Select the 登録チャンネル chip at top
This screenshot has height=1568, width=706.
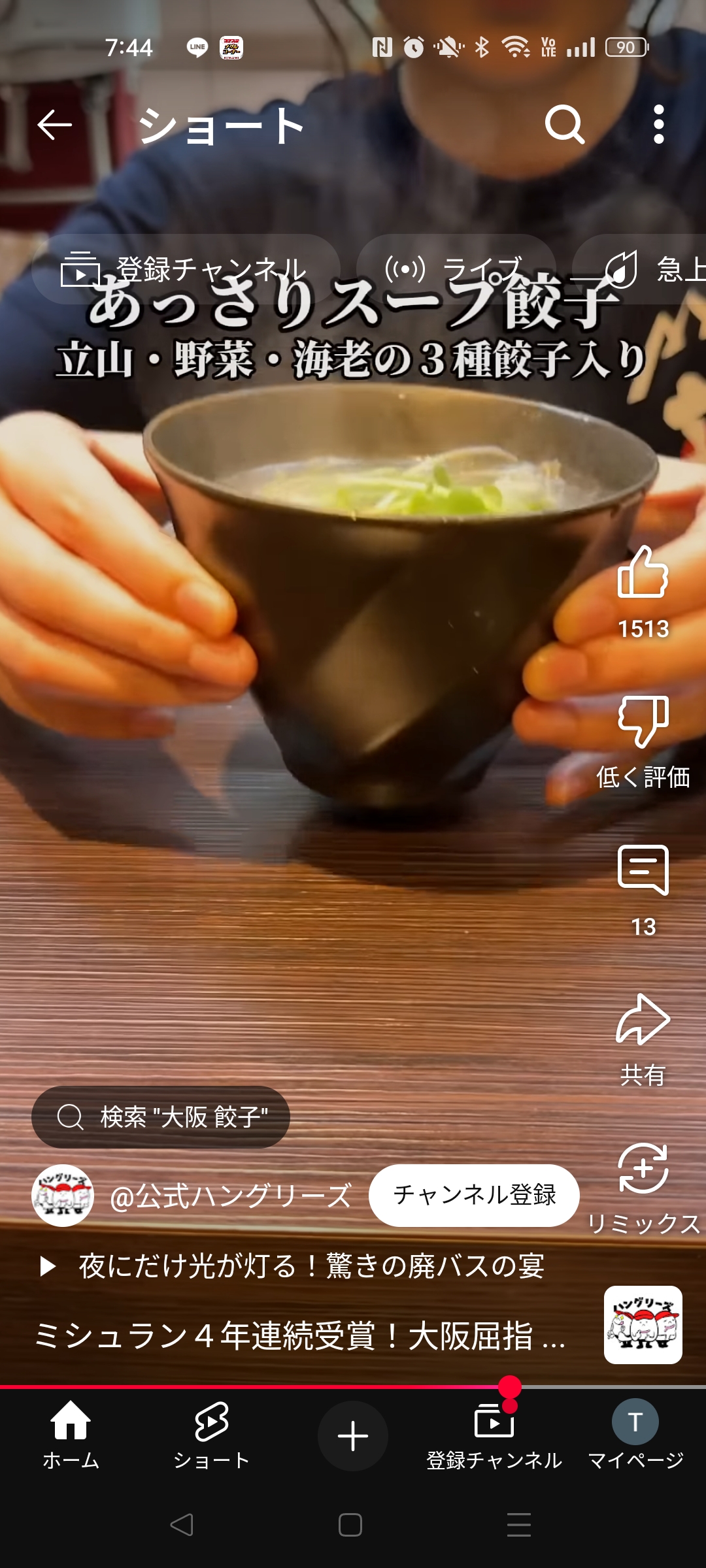[186, 269]
